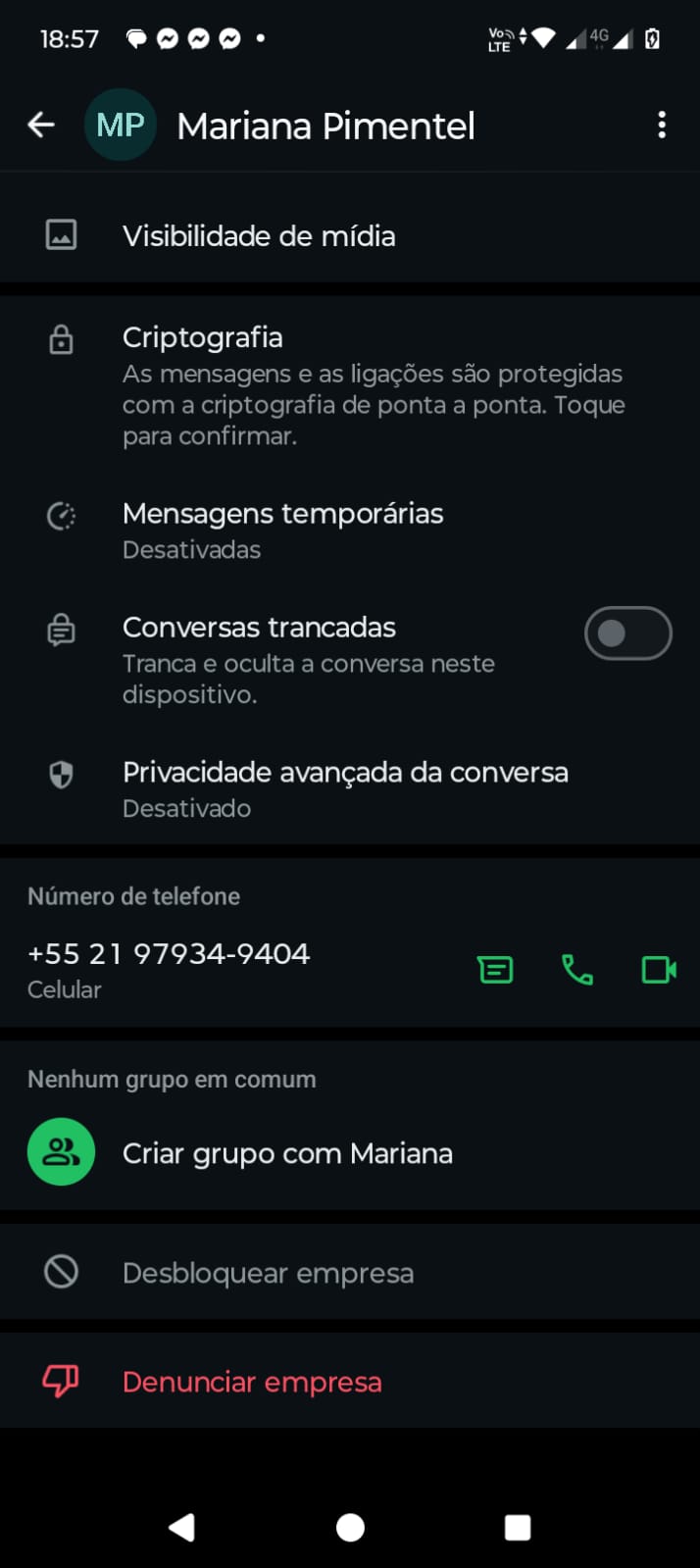Start a video call with the camera icon
This screenshot has height=1568, width=700.
(659, 970)
